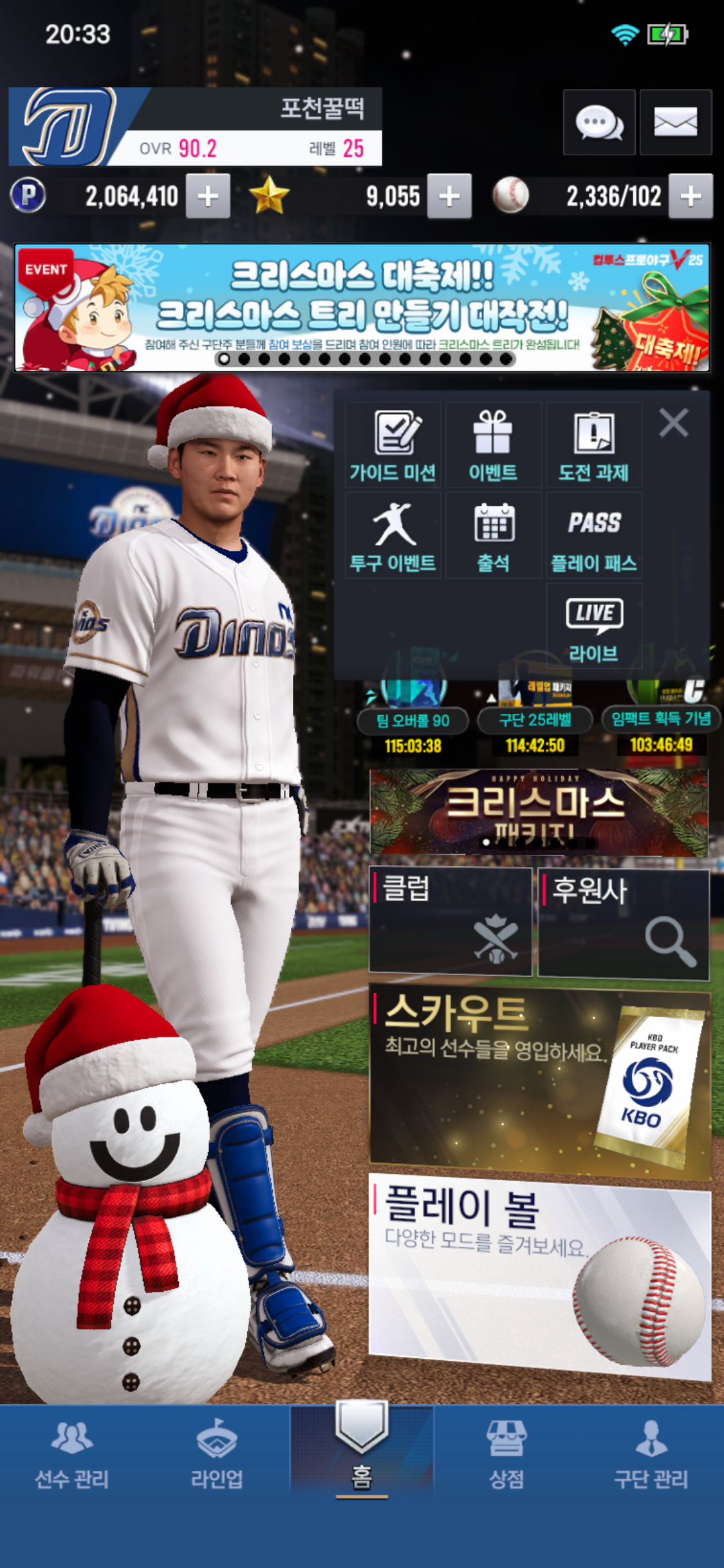Go to the 상점 shop tab

pyautogui.click(x=506, y=1456)
